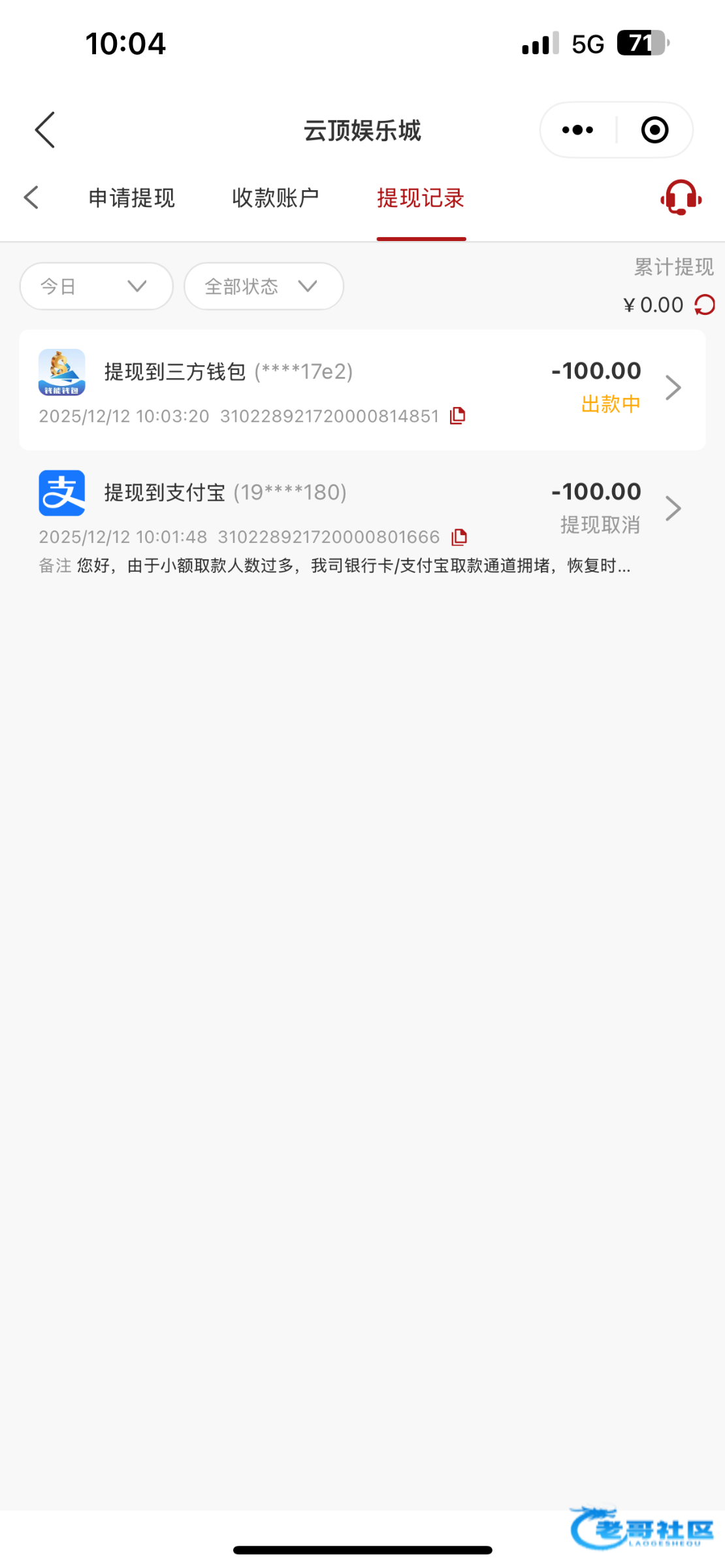
Task: Contact customer service via headset icon
Action: [x=681, y=197]
